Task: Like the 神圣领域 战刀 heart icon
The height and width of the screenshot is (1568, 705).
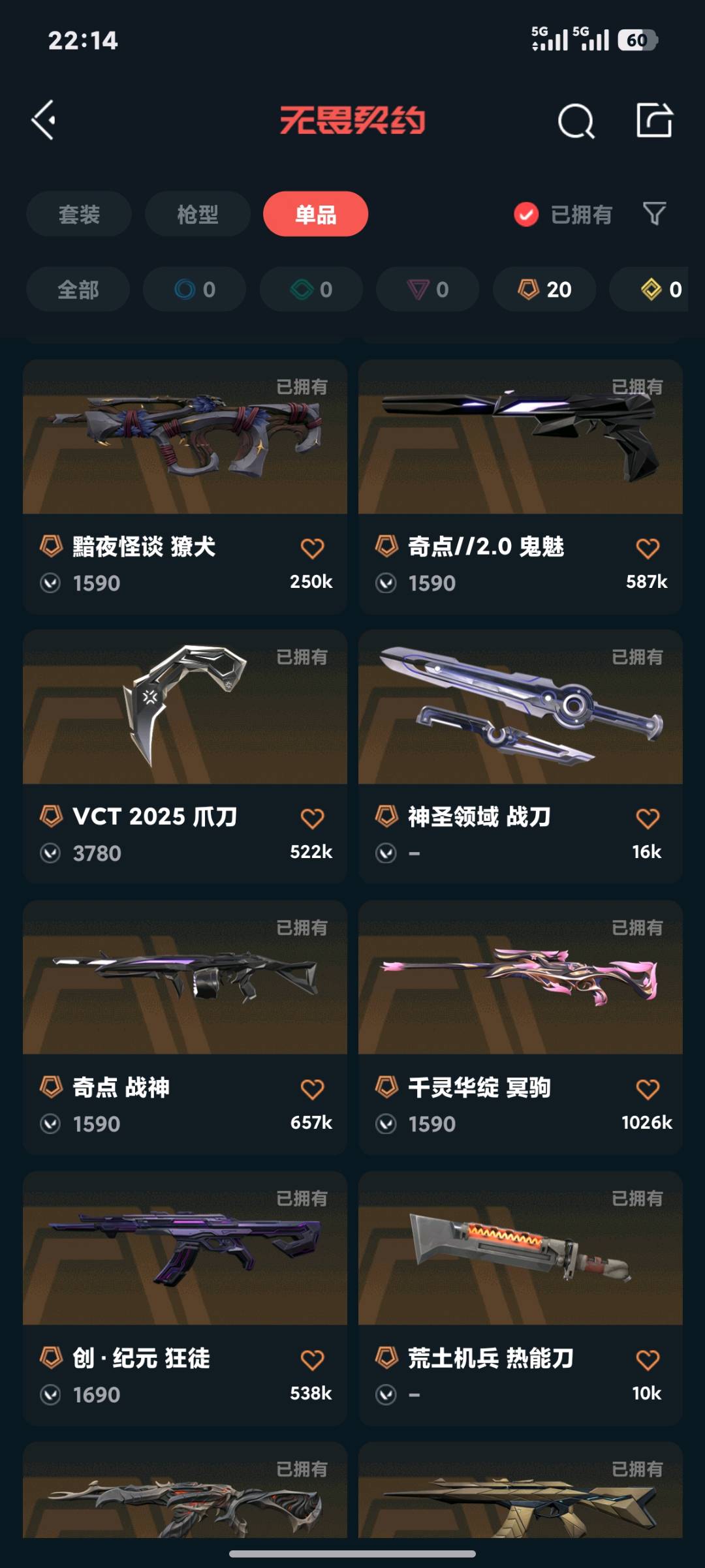Action: coord(648,818)
